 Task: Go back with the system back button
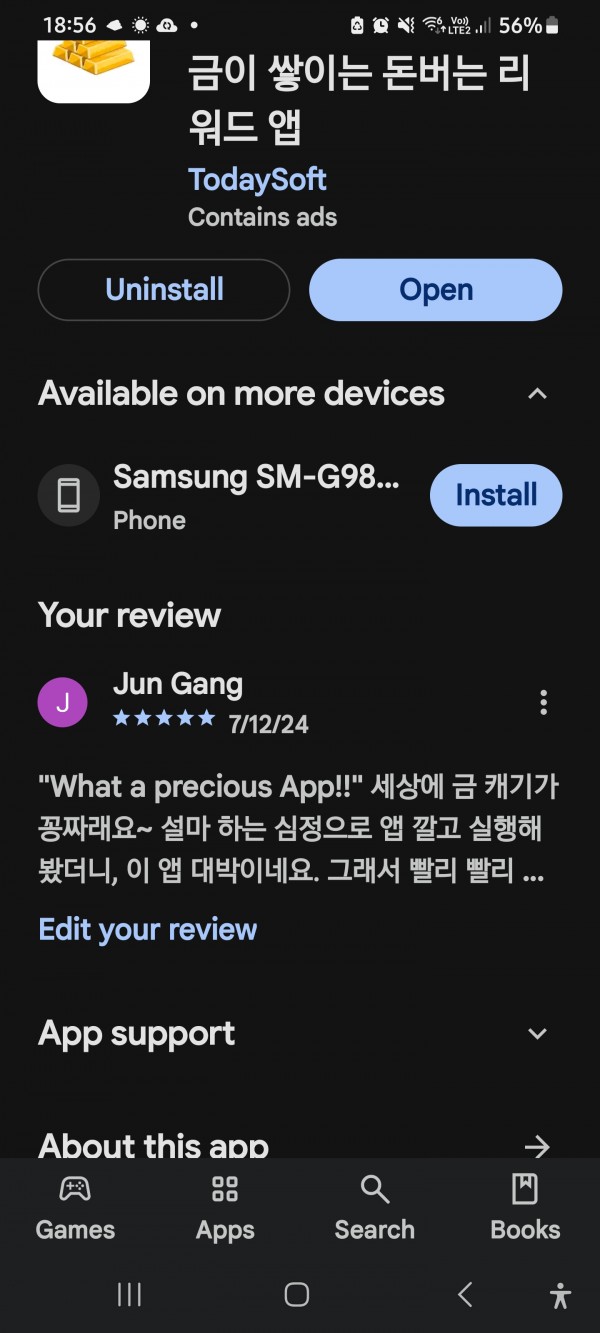tap(465, 1295)
